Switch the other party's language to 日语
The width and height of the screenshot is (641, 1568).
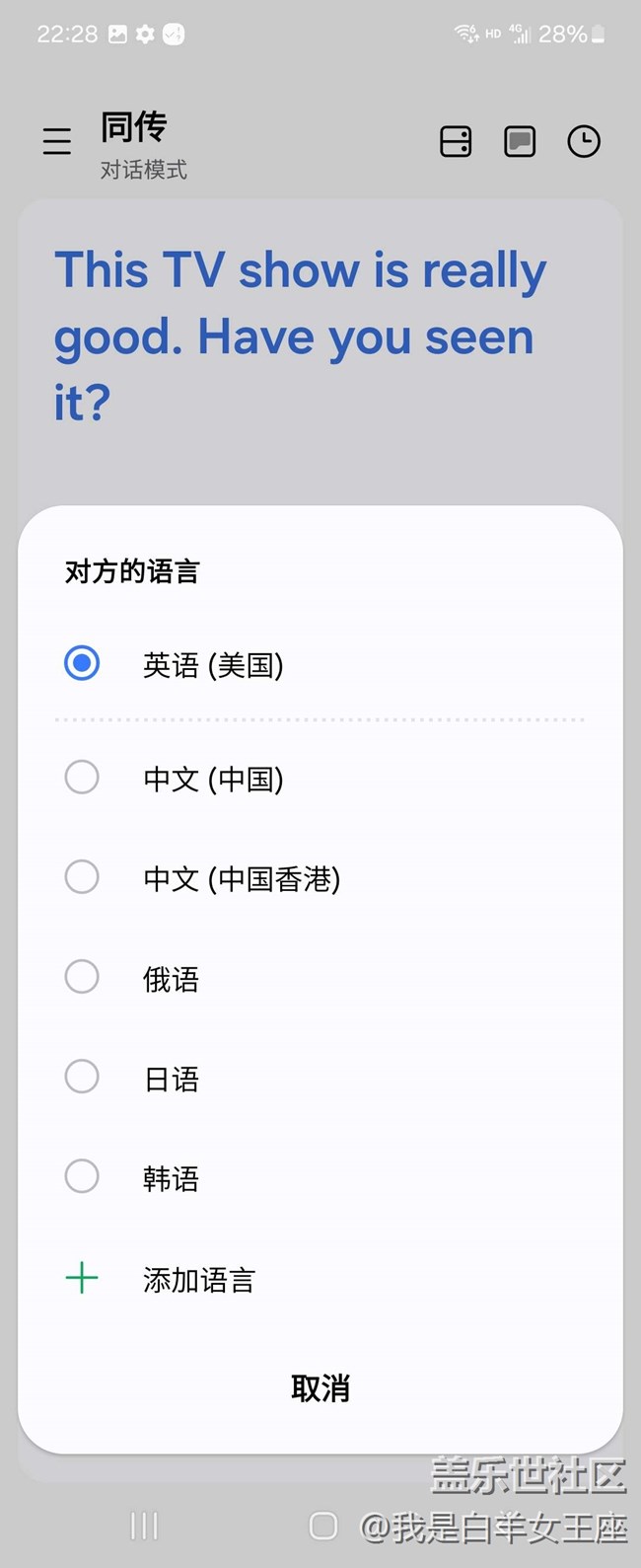click(83, 1078)
